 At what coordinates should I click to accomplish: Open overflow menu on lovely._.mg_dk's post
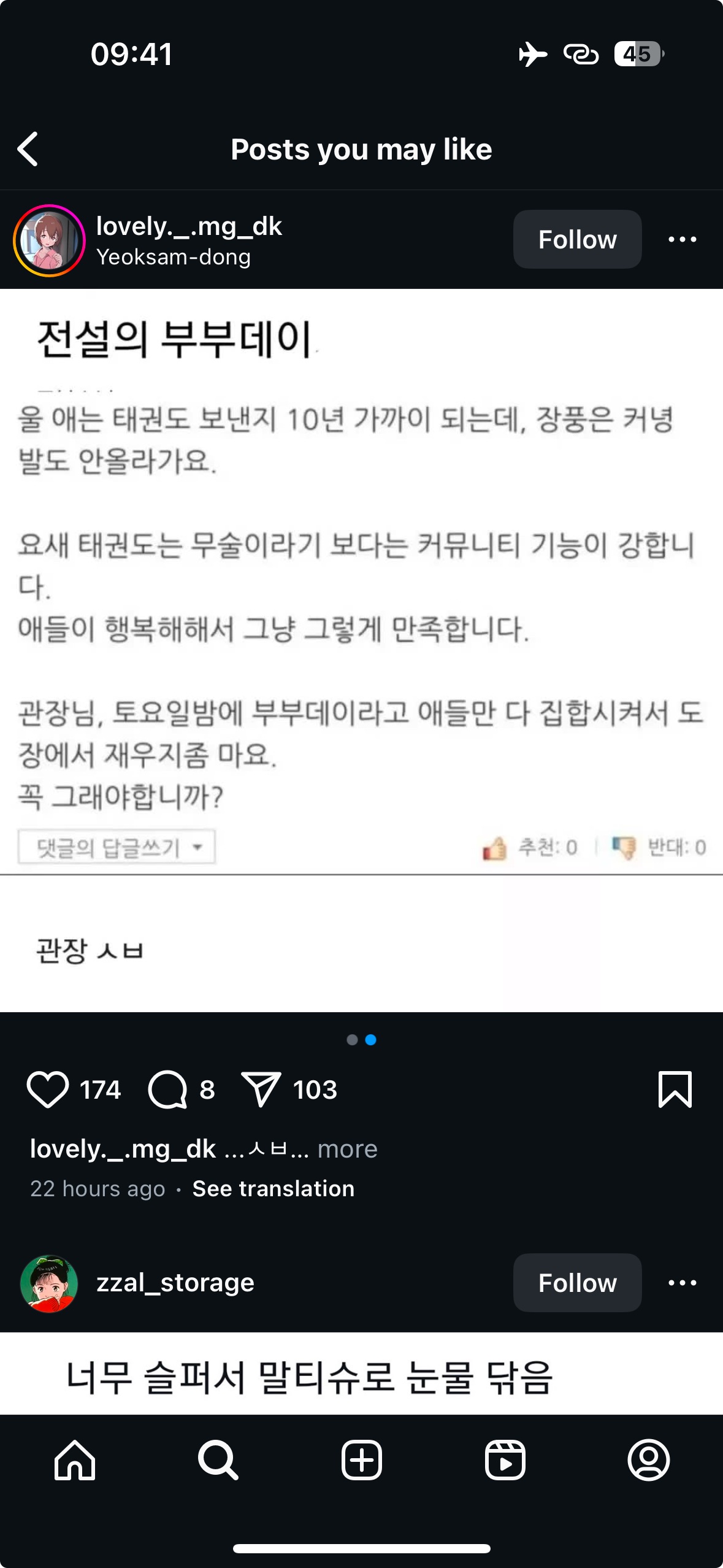click(x=682, y=239)
